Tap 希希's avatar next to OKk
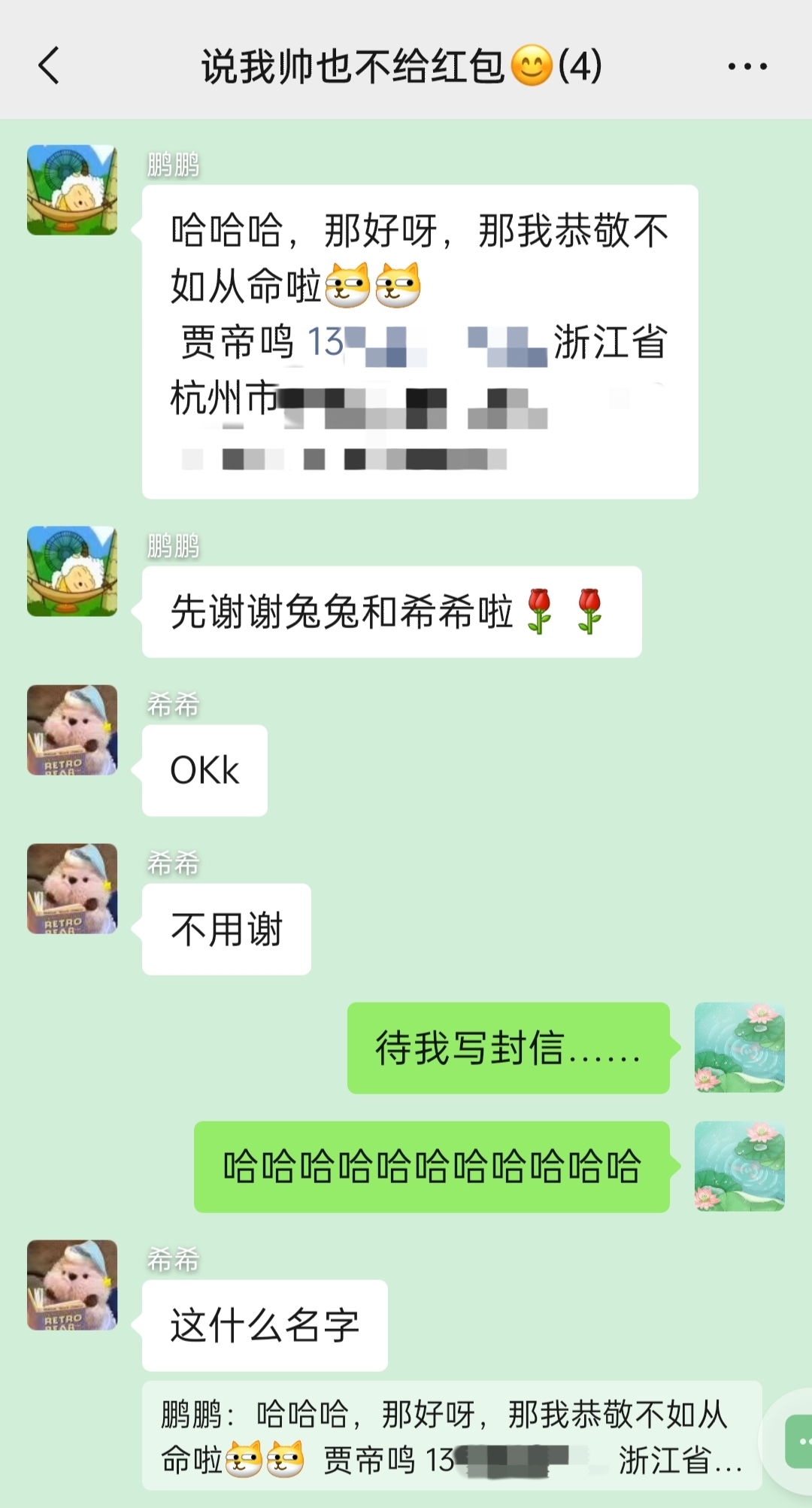Image resolution: width=812 pixels, height=1508 pixels. pyautogui.click(x=72, y=730)
